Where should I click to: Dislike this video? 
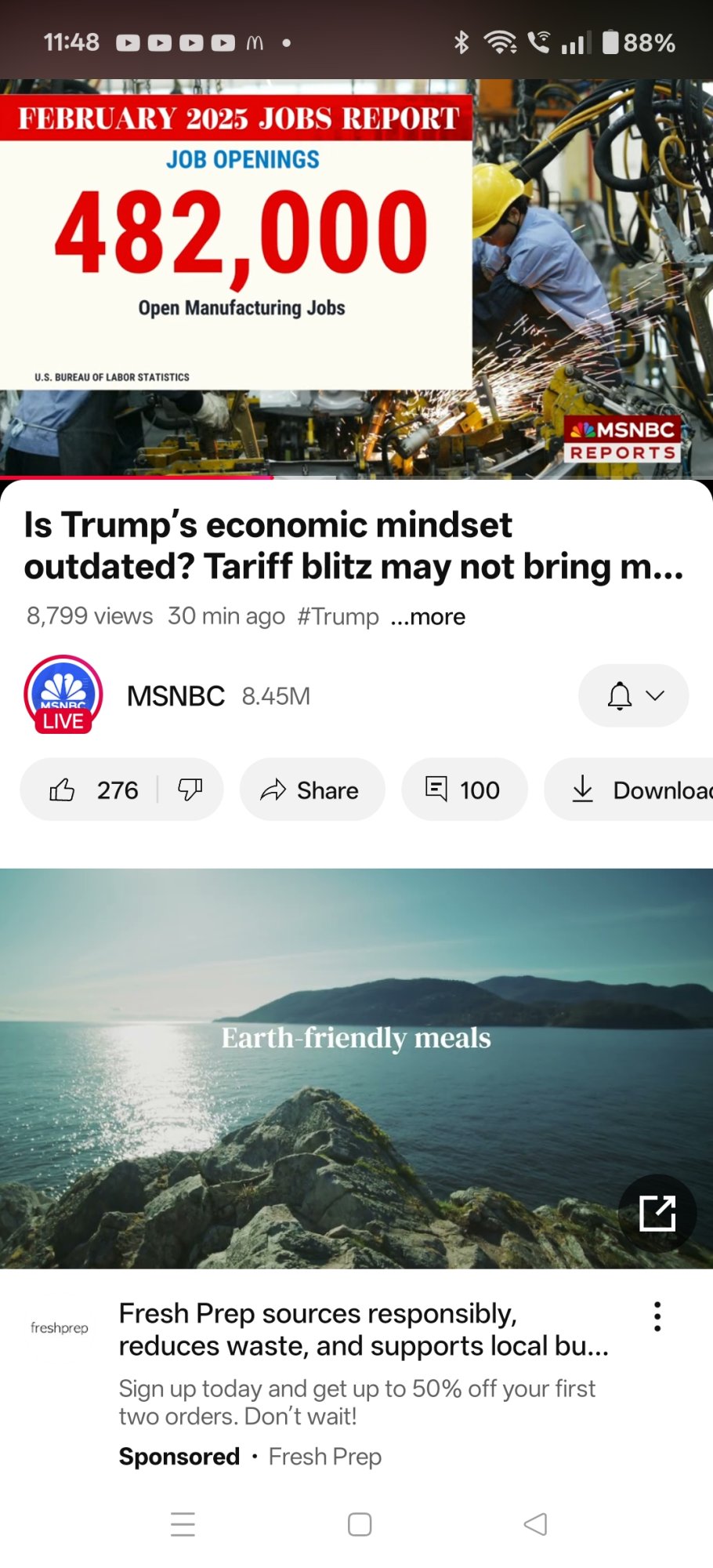pyautogui.click(x=190, y=789)
